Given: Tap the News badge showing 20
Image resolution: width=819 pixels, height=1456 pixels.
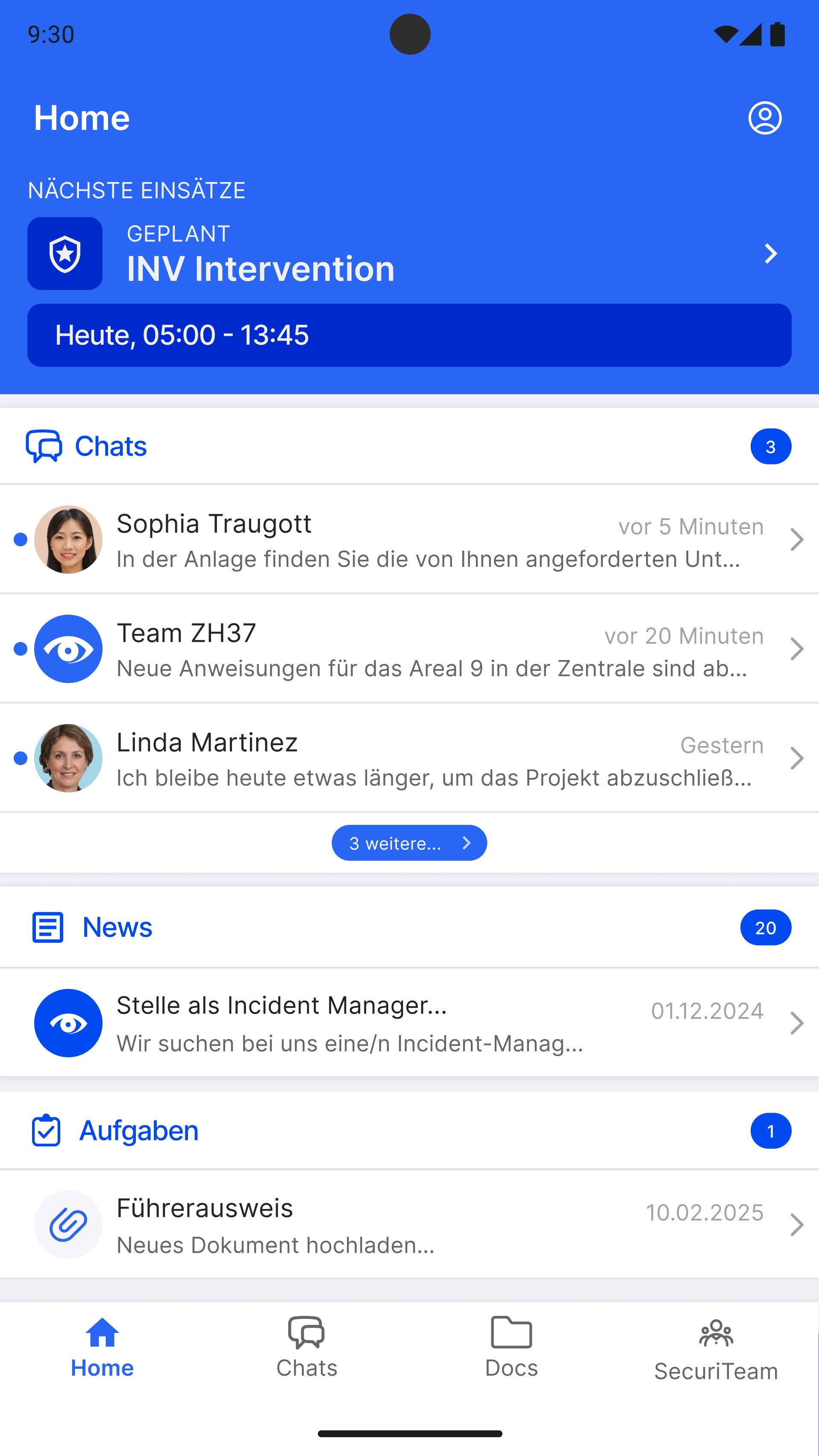Looking at the screenshot, I should [766, 927].
